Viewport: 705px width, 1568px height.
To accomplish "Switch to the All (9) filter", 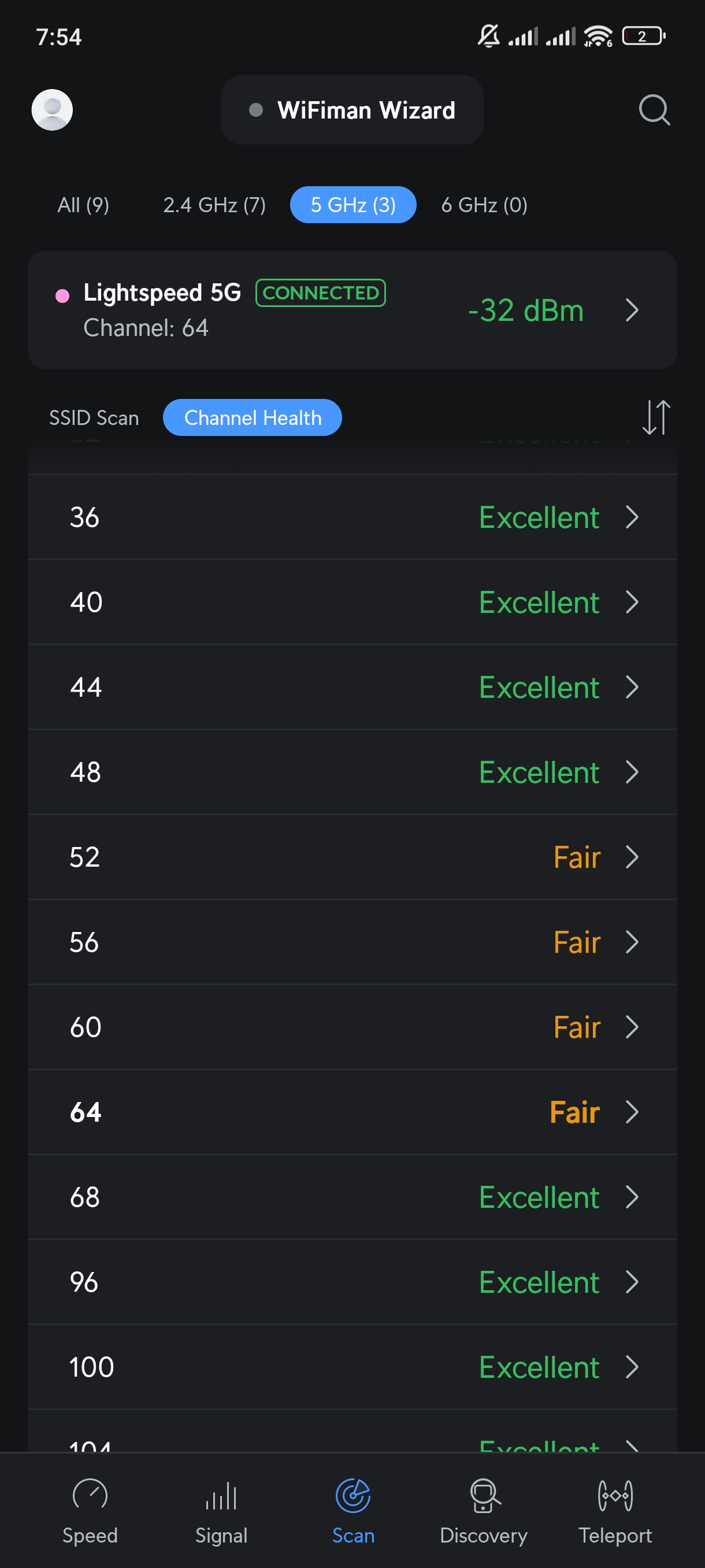I will pyautogui.click(x=83, y=205).
